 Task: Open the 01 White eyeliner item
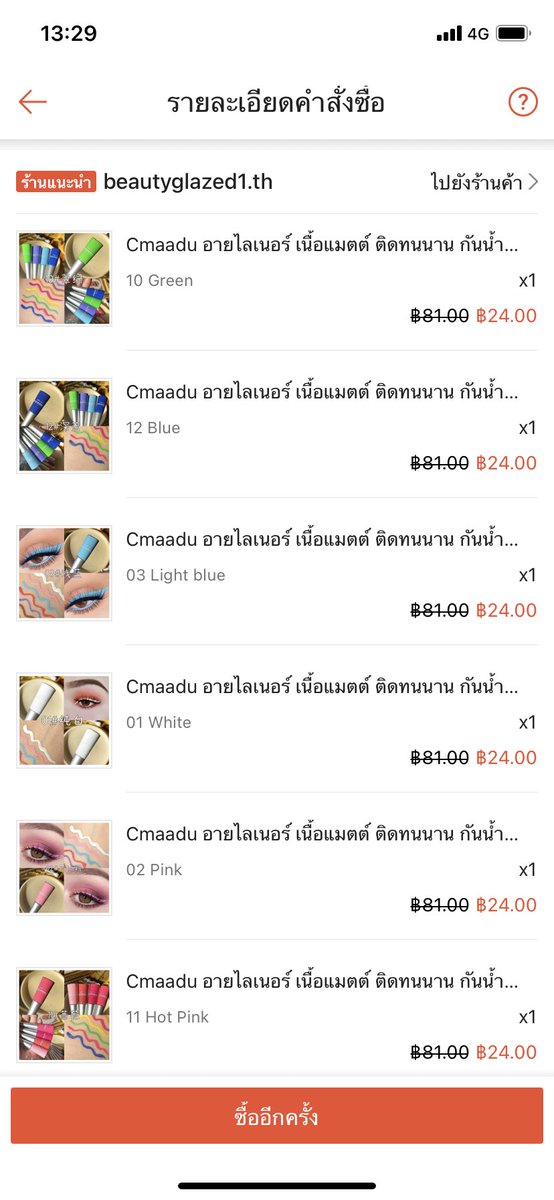click(277, 719)
